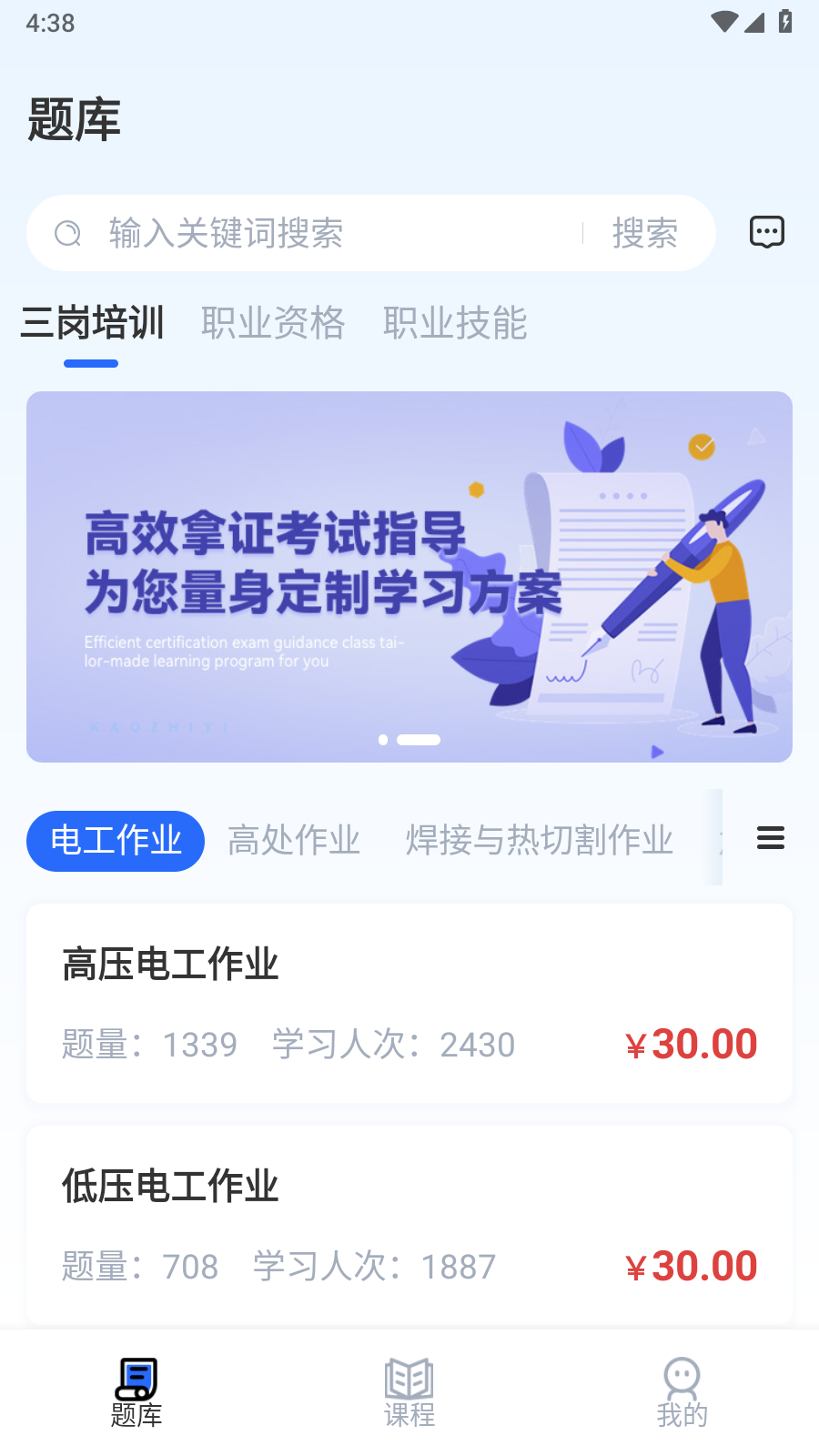Image resolution: width=819 pixels, height=1456 pixels.
Task: Open the 高压电工作业 question bank card
Action: click(x=409, y=1003)
